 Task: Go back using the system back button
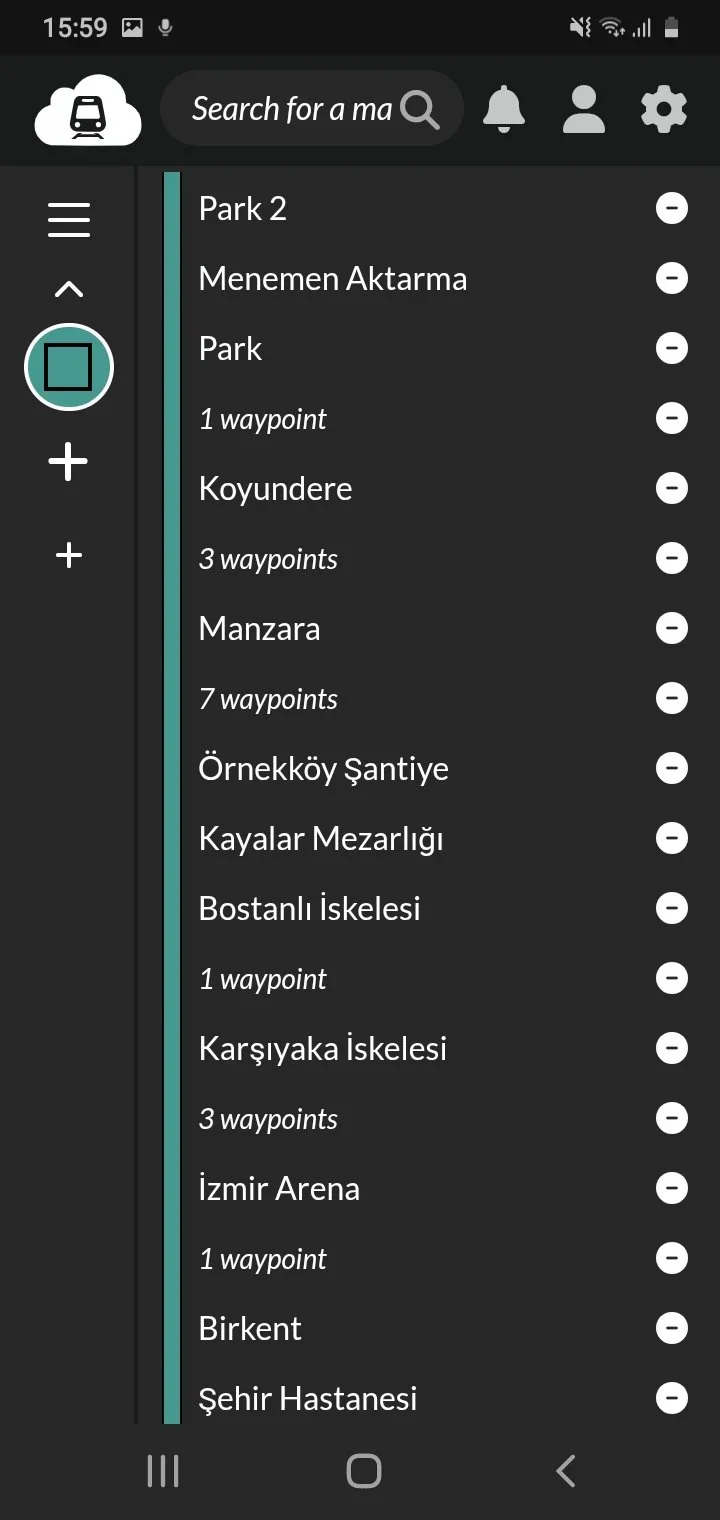coord(565,1471)
